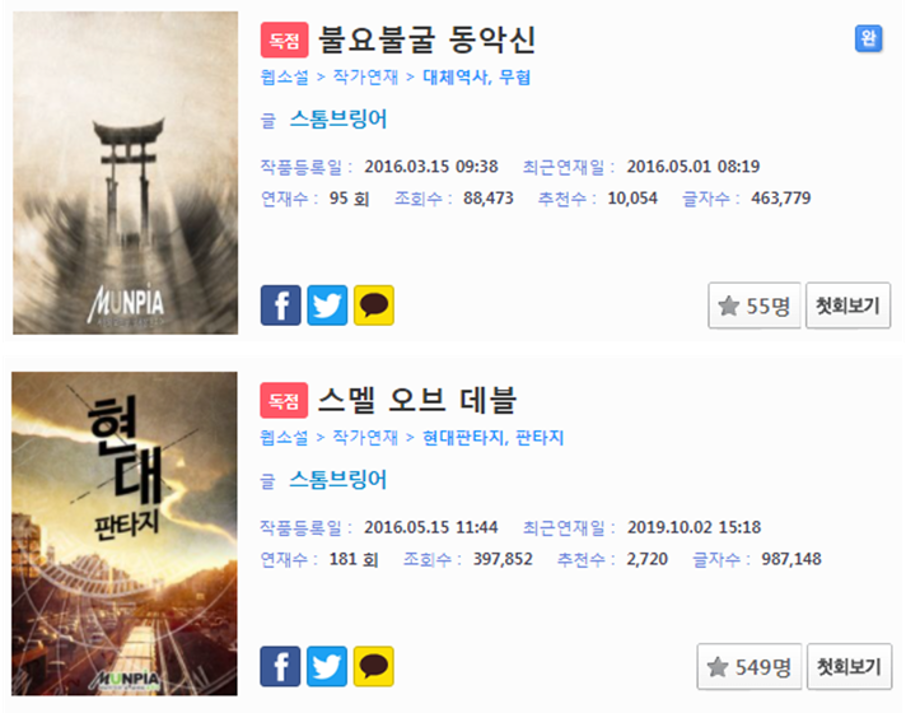Tap 첫회보기 for 불요불굴 동악신
Screen dimensions: 920x713
coord(848,306)
